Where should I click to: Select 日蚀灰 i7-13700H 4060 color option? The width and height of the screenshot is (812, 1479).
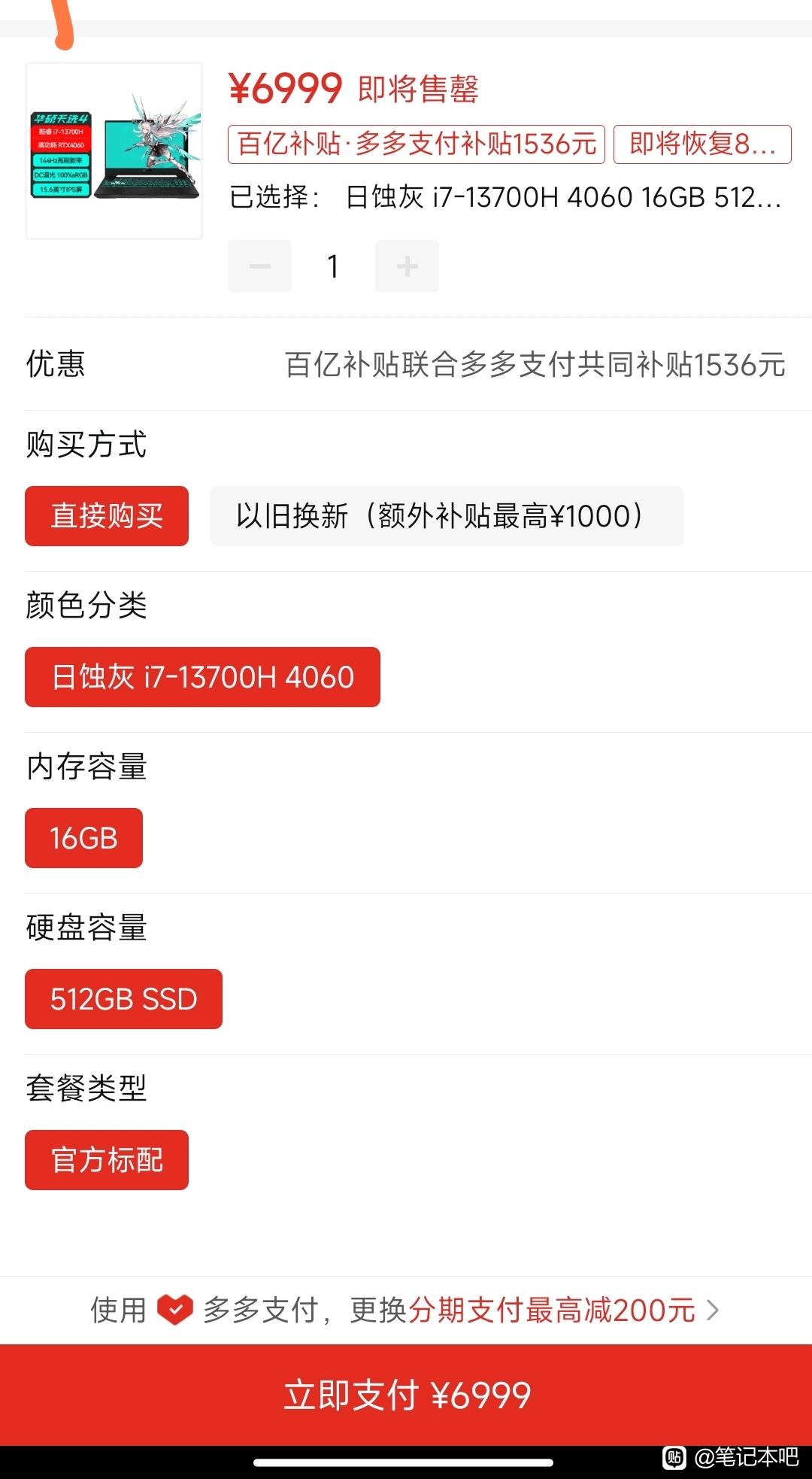tap(202, 677)
